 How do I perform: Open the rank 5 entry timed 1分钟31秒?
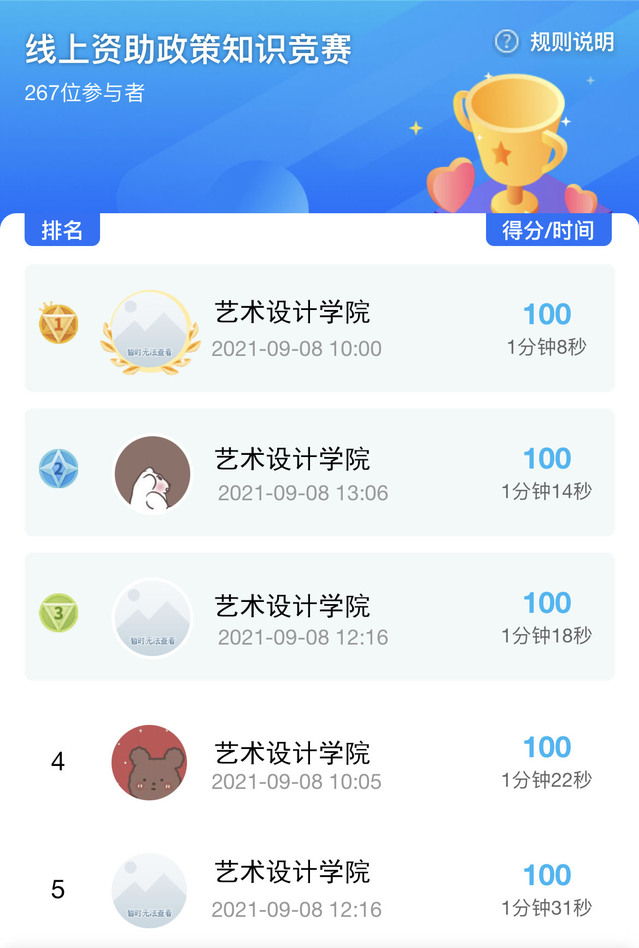(319, 888)
